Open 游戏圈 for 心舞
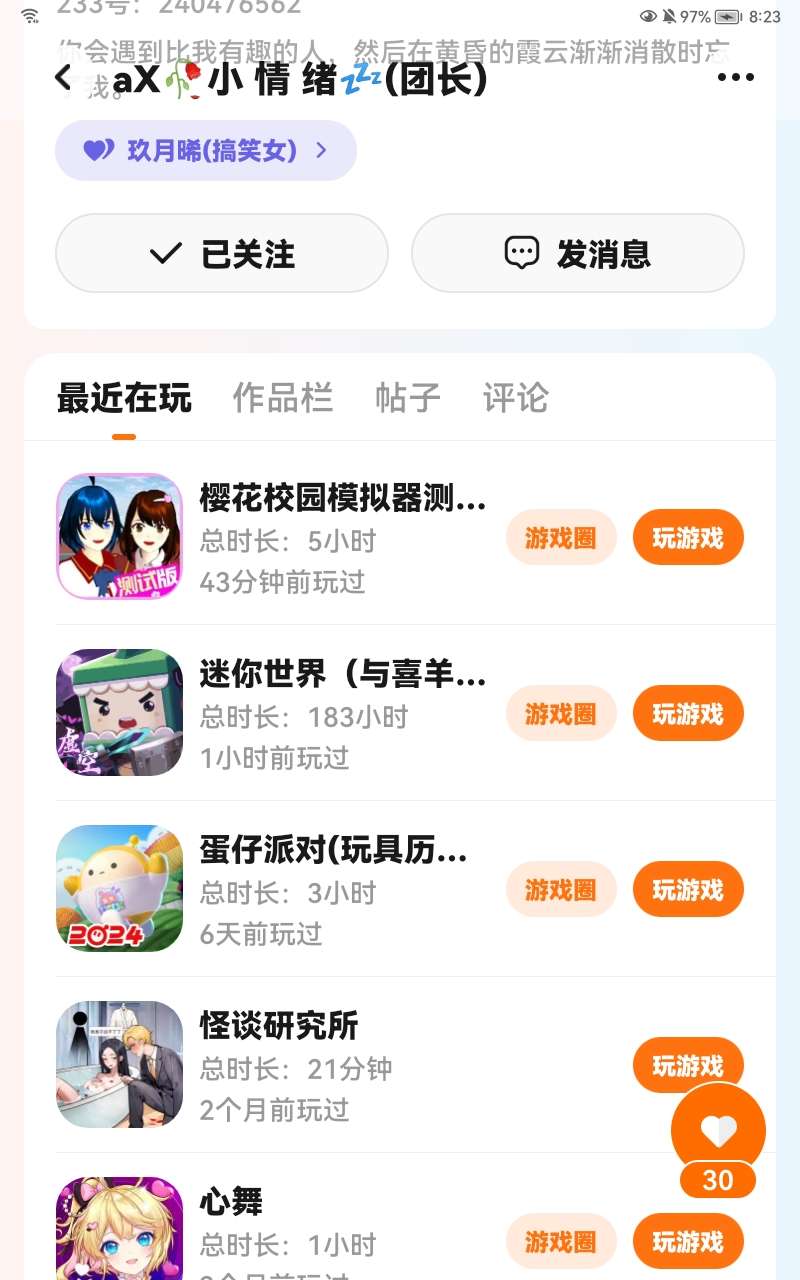This screenshot has height=1280, width=800. click(x=561, y=1242)
